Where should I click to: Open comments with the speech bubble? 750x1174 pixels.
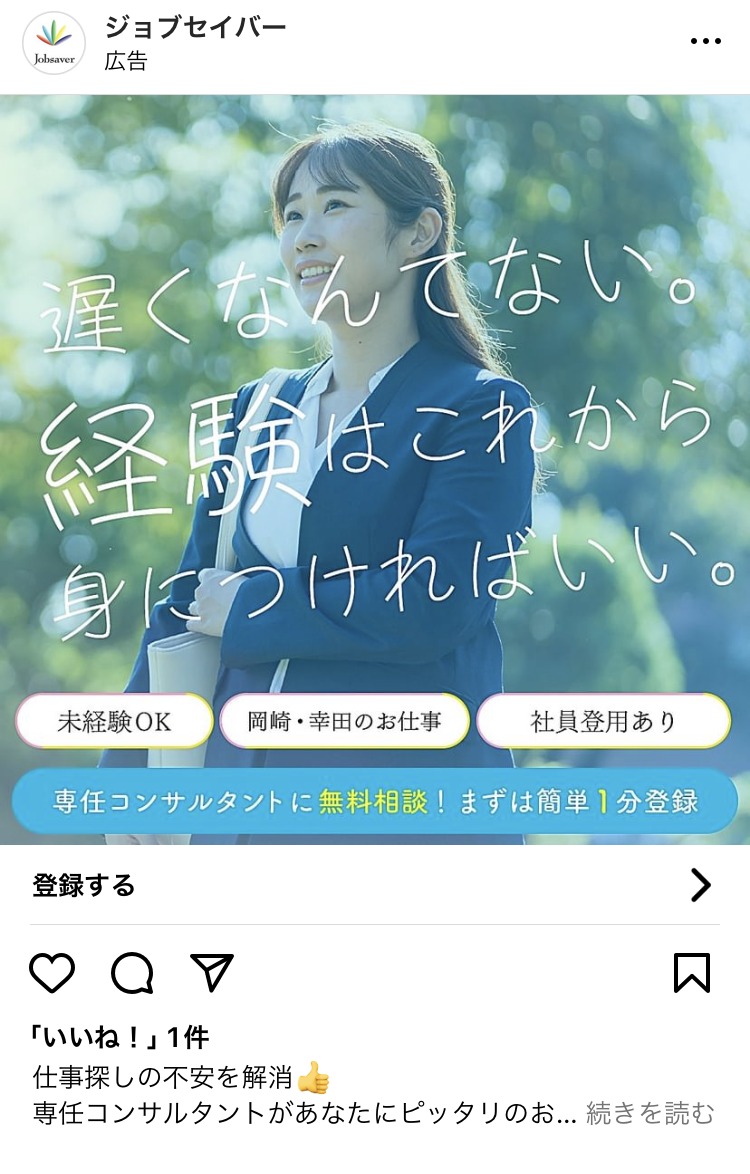coord(132,972)
